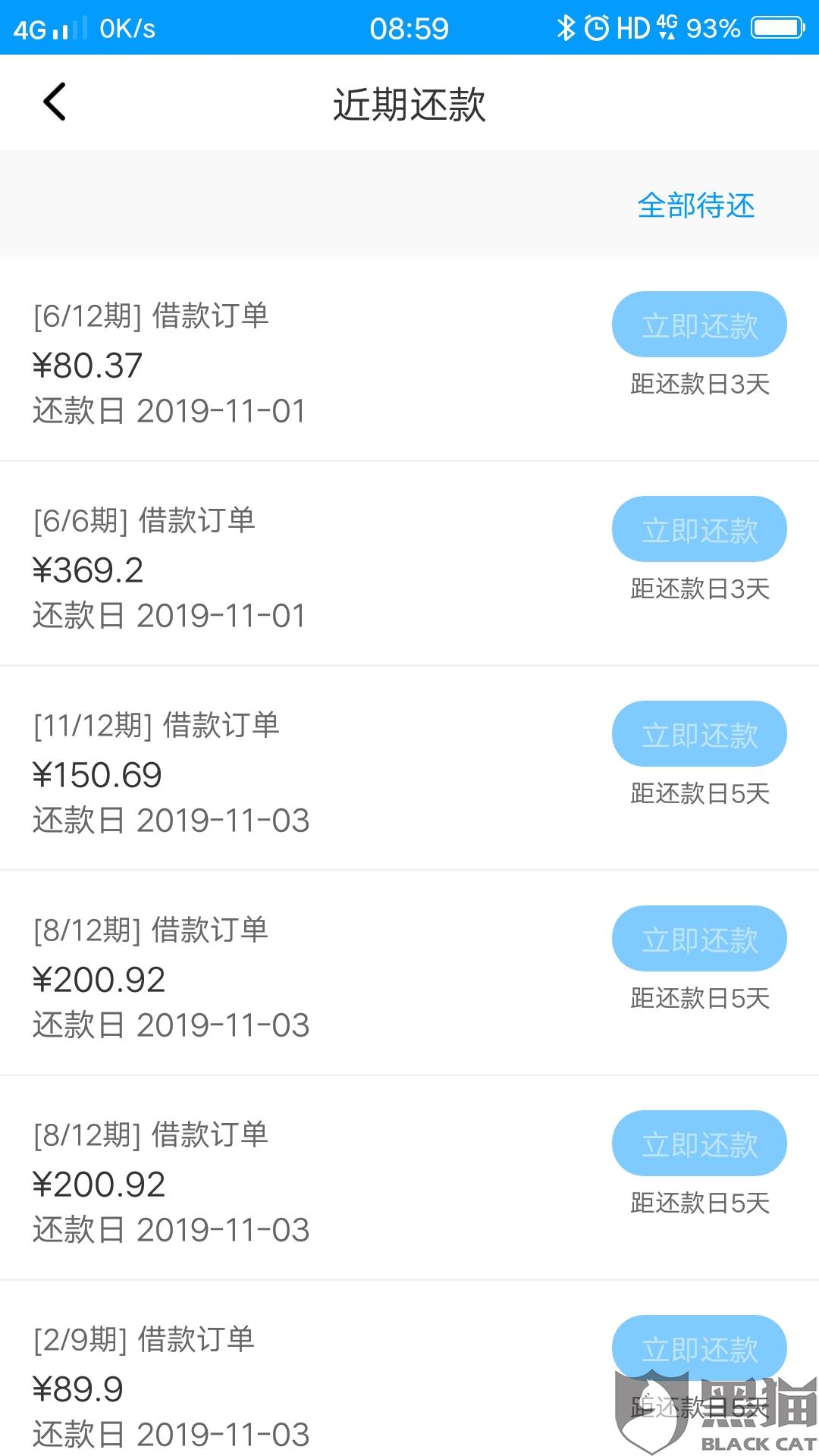The width and height of the screenshot is (819, 1456).
Task: Hit 立即还款 on the ¥89.9 order
Action: [698, 1347]
